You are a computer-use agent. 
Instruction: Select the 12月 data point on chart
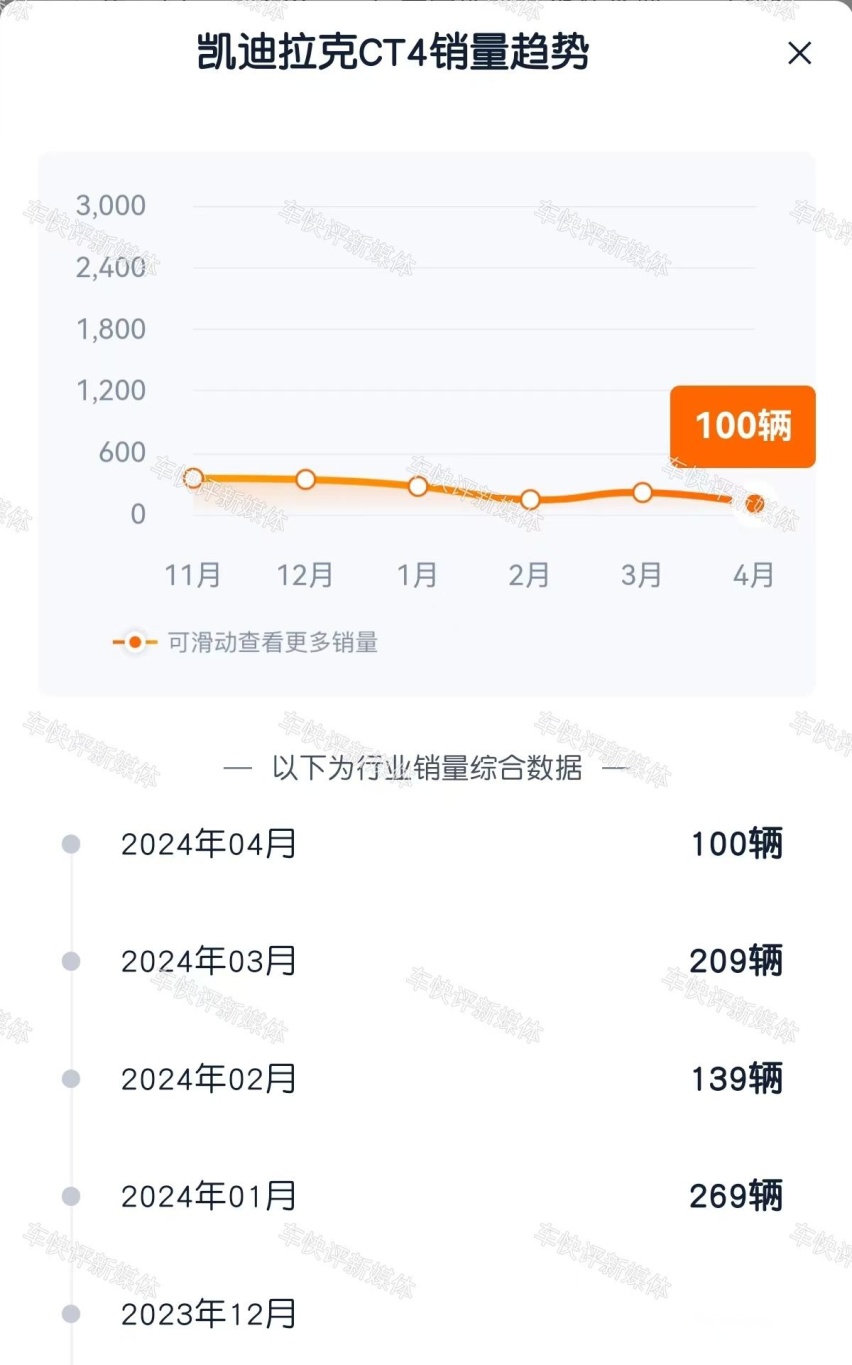click(306, 479)
